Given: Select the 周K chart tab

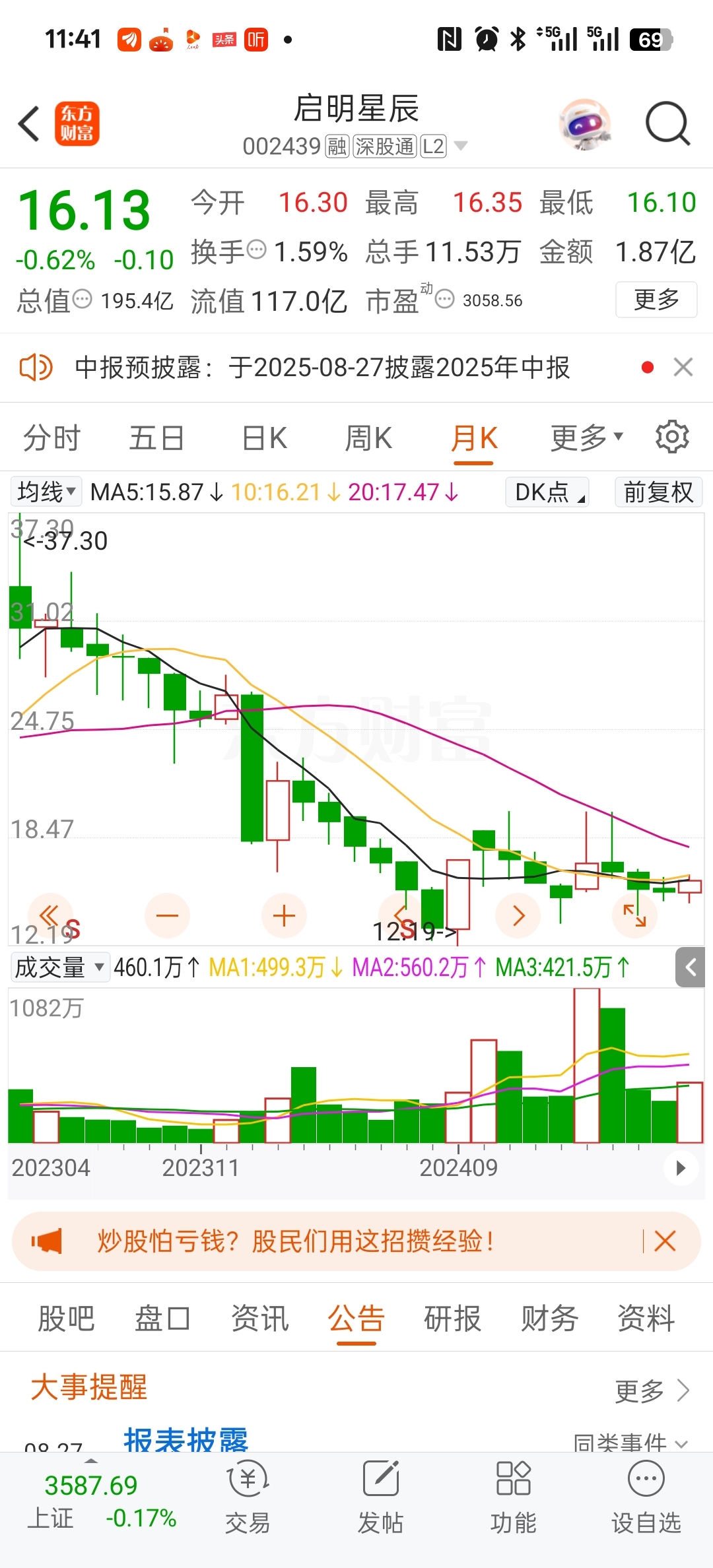Looking at the screenshot, I should [x=368, y=438].
